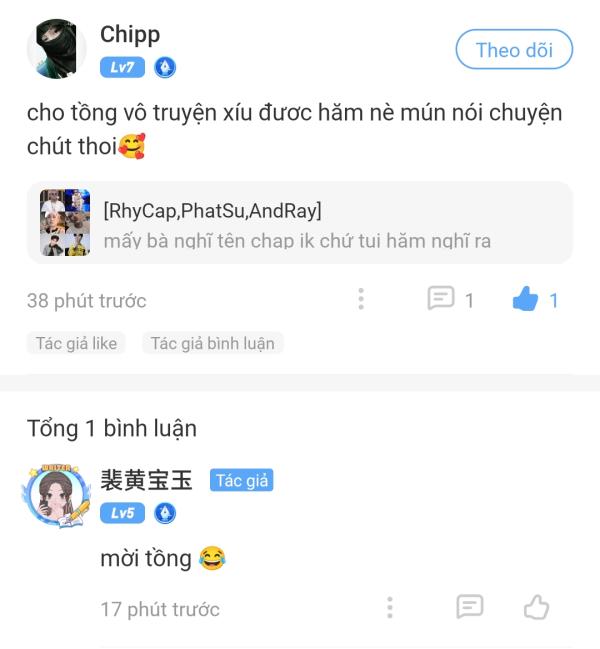Open the overflow menu on the 'mời tồng' comment

[x=390, y=607]
